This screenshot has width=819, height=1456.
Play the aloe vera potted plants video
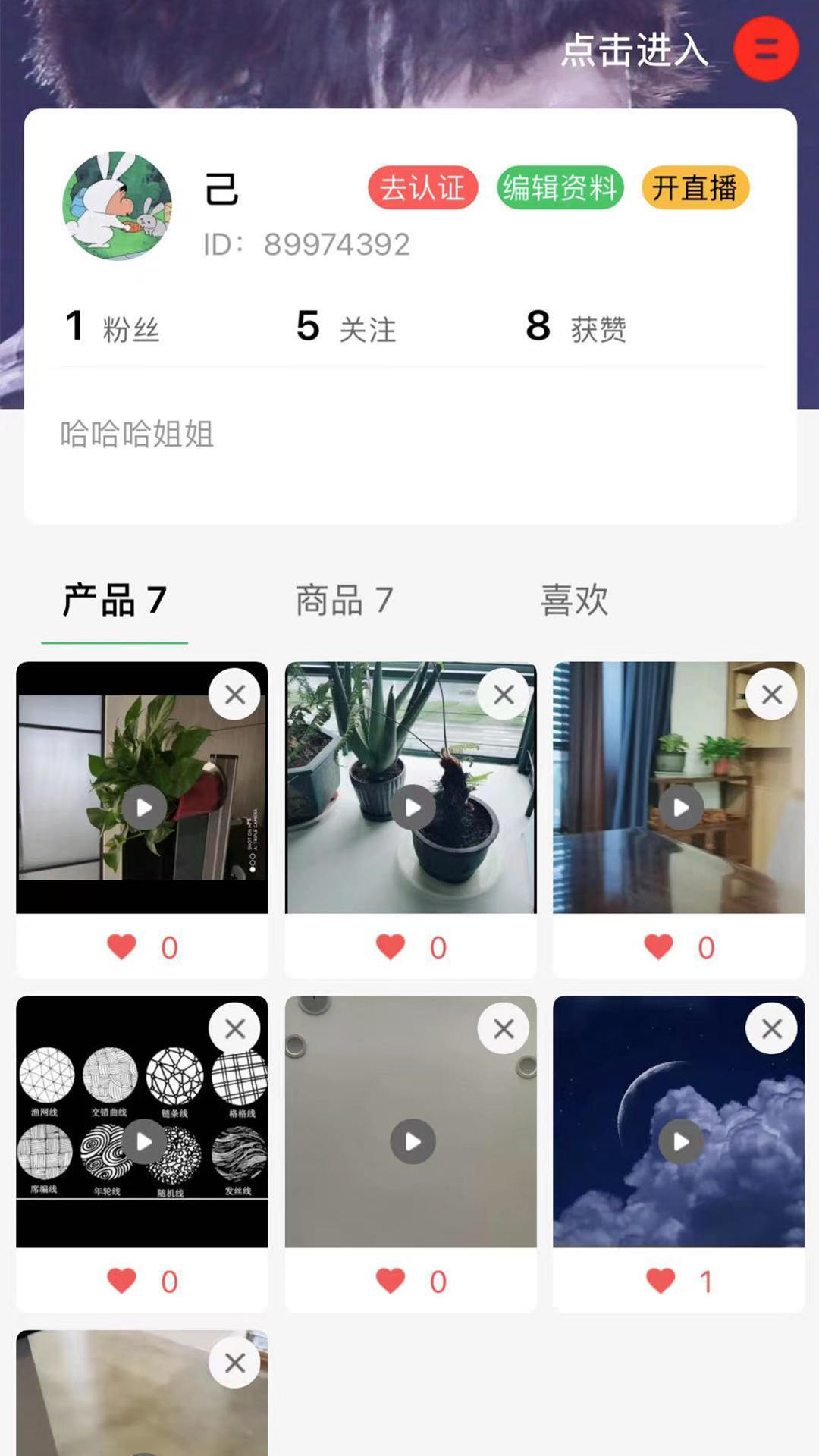pyautogui.click(x=411, y=808)
